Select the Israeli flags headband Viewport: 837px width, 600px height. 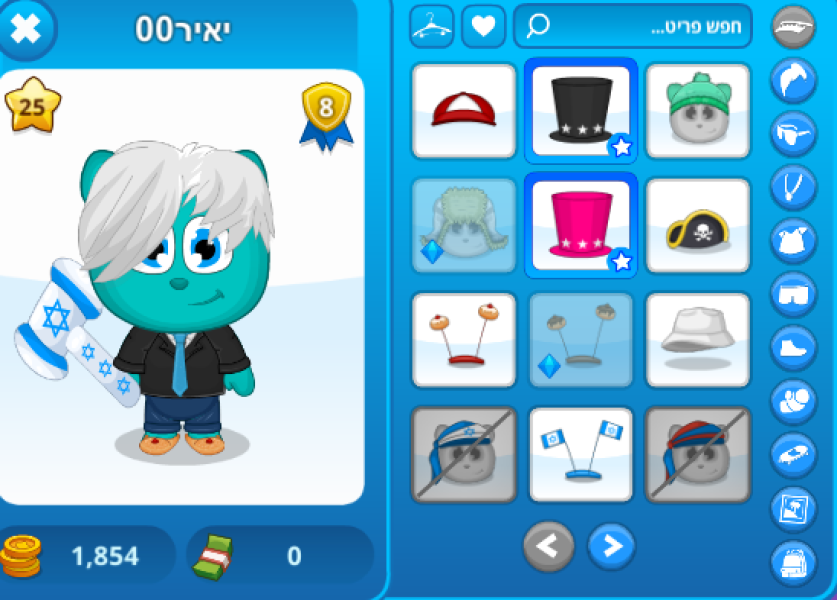pos(580,453)
